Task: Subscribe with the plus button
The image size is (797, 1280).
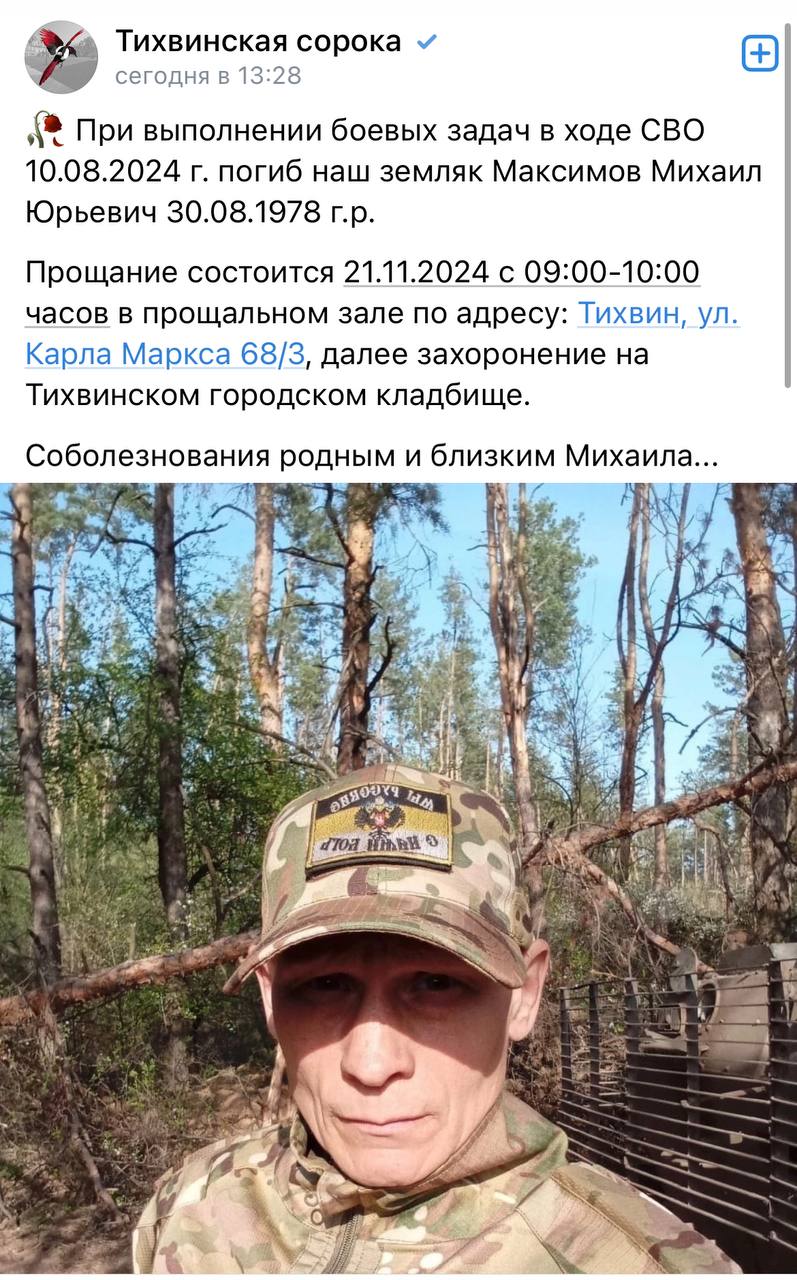Action: [760, 53]
